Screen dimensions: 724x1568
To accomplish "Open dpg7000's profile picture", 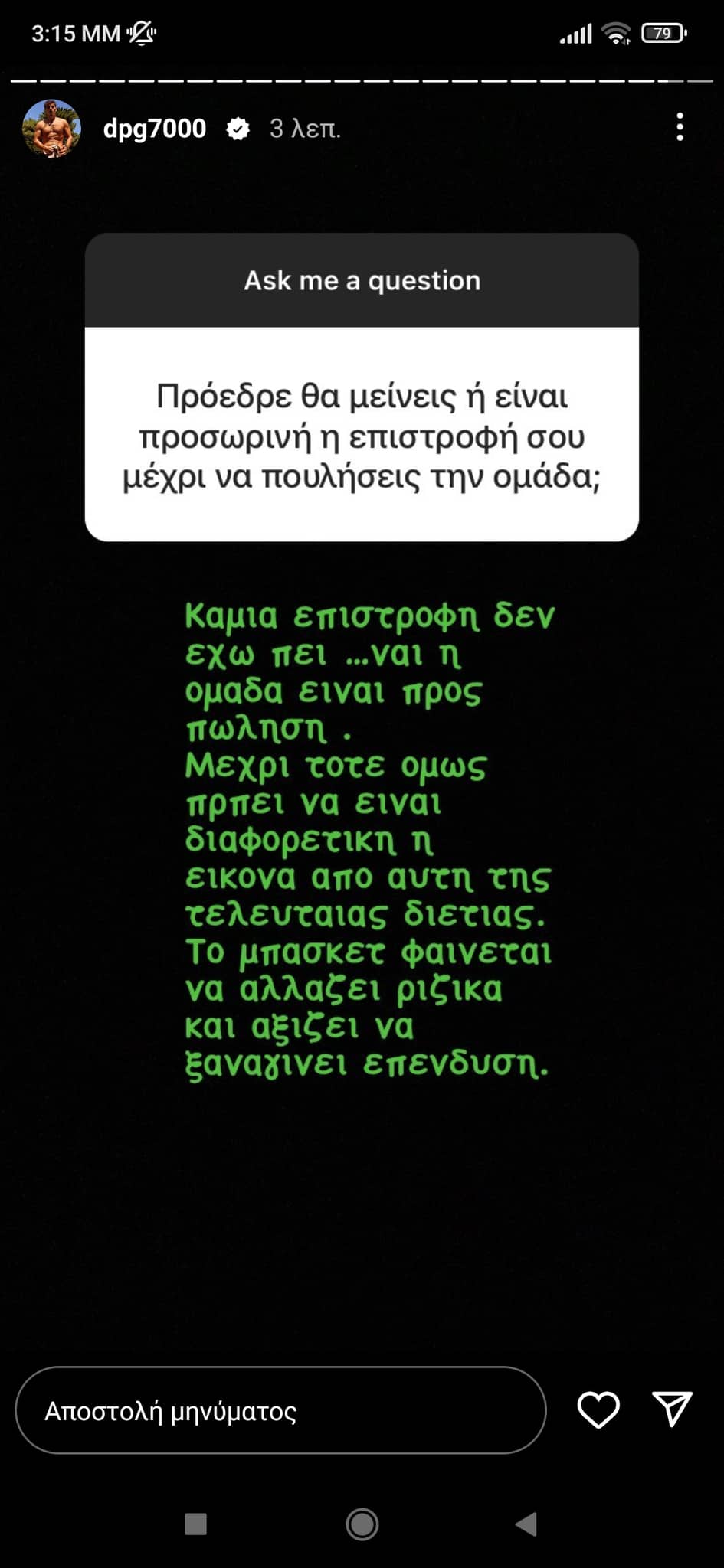I will (x=51, y=128).
